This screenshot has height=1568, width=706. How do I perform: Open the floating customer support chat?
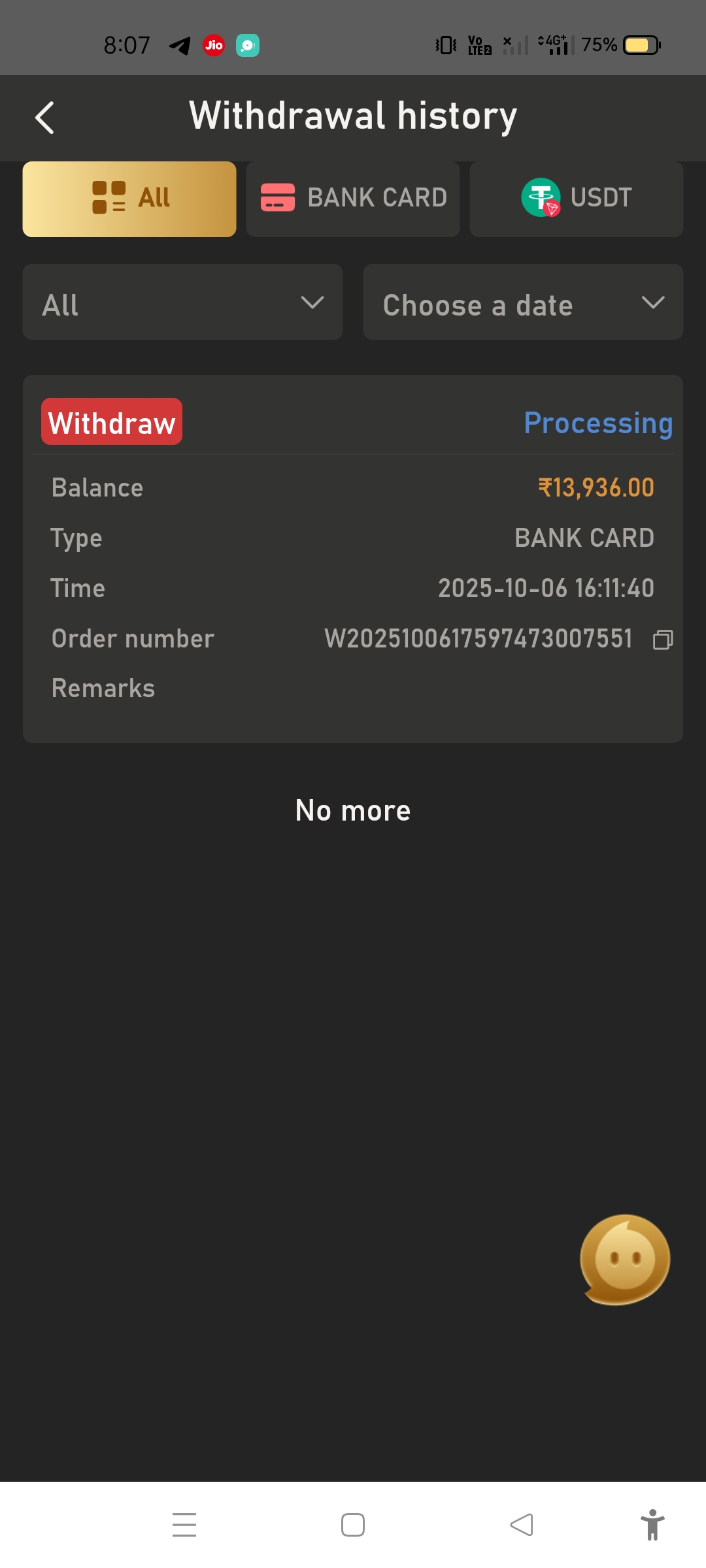(x=625, y=1259)
